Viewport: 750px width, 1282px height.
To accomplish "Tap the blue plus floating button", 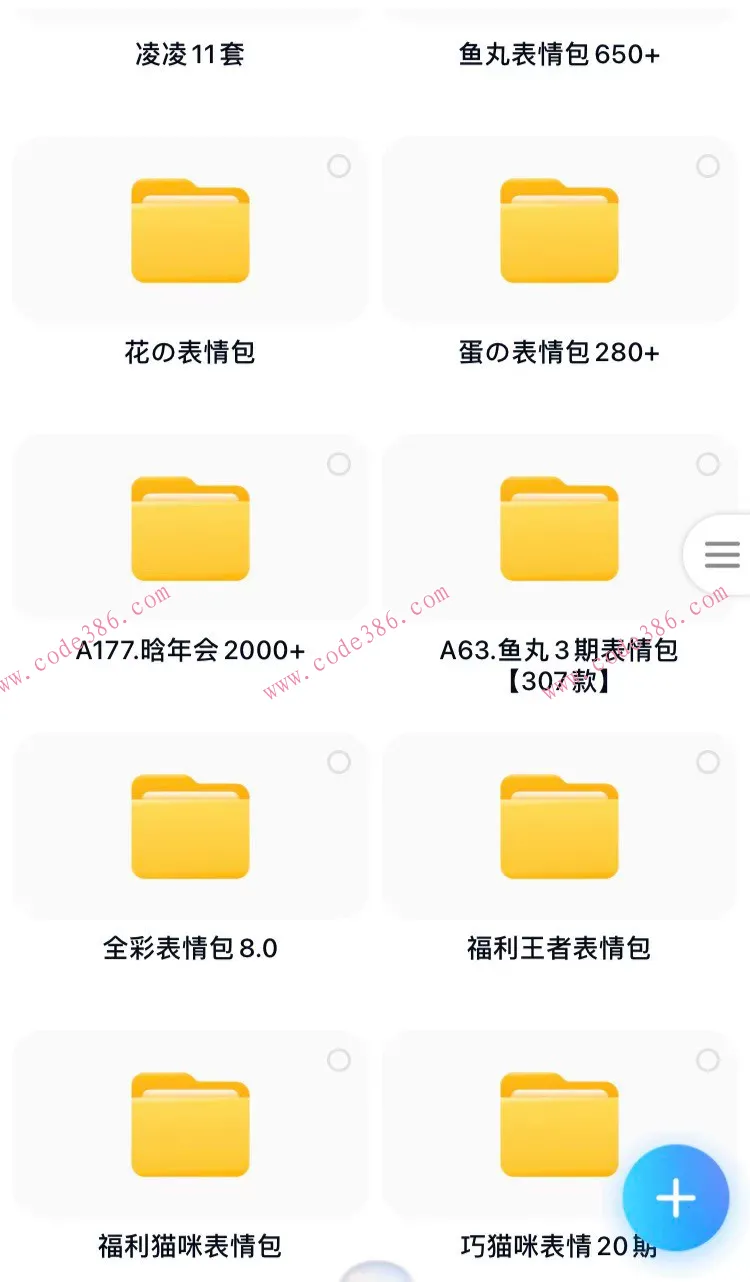I will click(x=676, y=1197).
